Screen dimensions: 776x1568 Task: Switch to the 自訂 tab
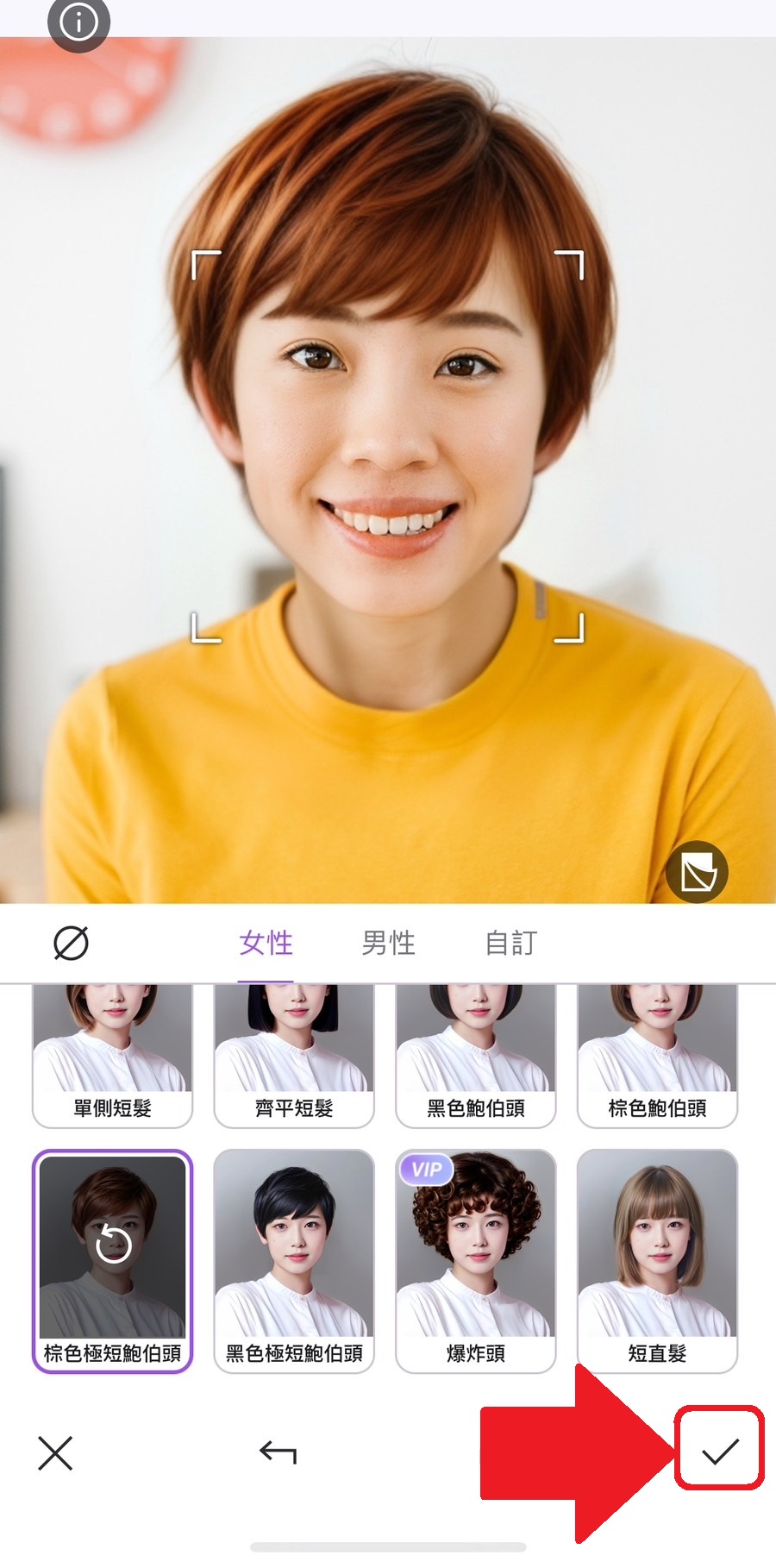[x=510, y=943]
